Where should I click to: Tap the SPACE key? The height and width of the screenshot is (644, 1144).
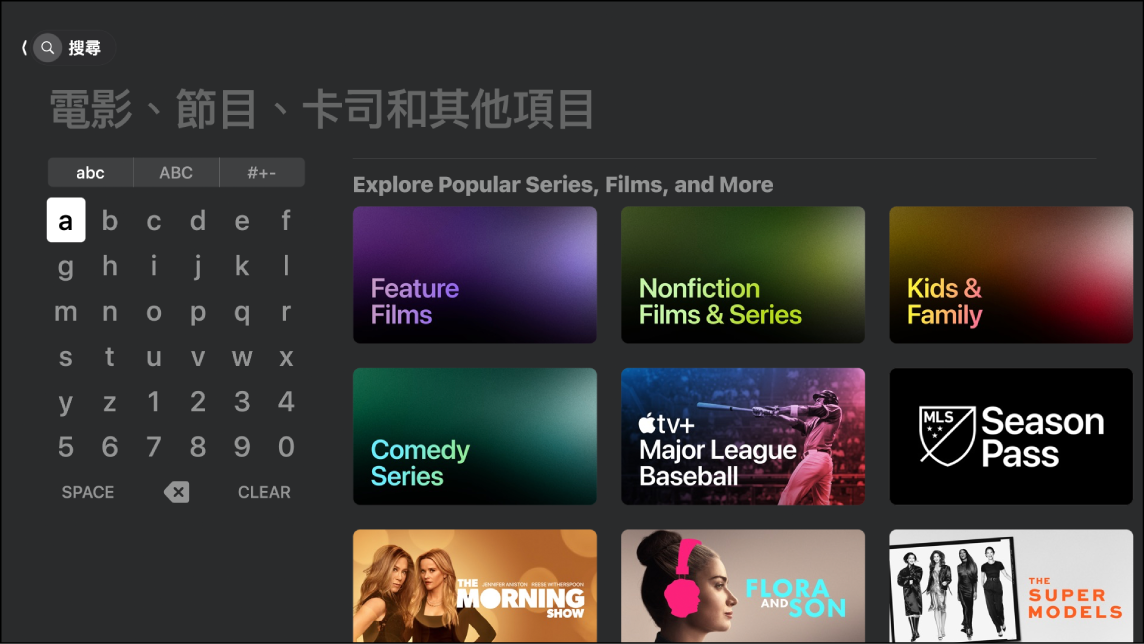[88, 492]
